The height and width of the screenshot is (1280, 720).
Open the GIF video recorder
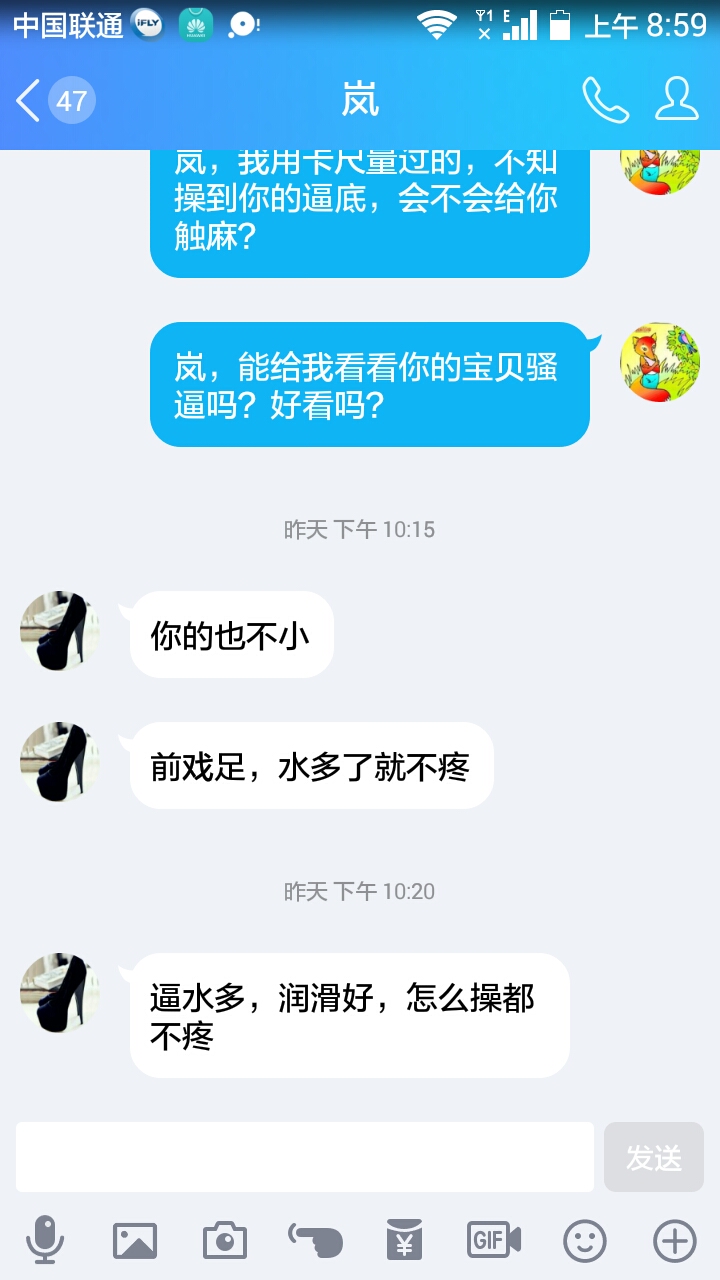tap(494, 1241)
